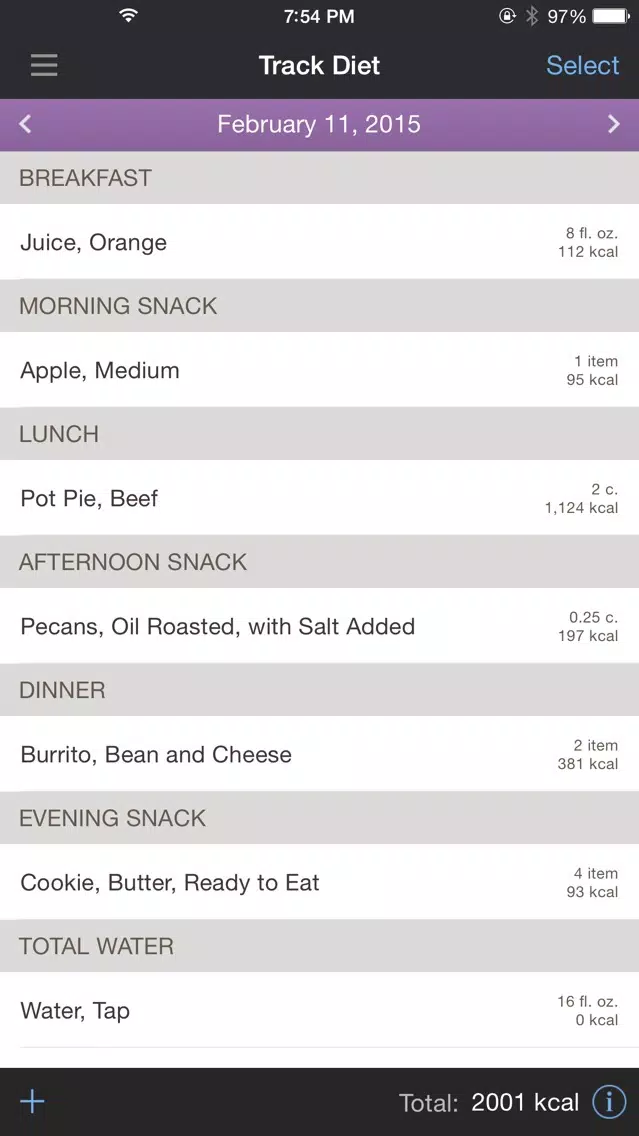639x1136 pixels.
Task: Add a new food item with plus
Action: [33, 1102]
